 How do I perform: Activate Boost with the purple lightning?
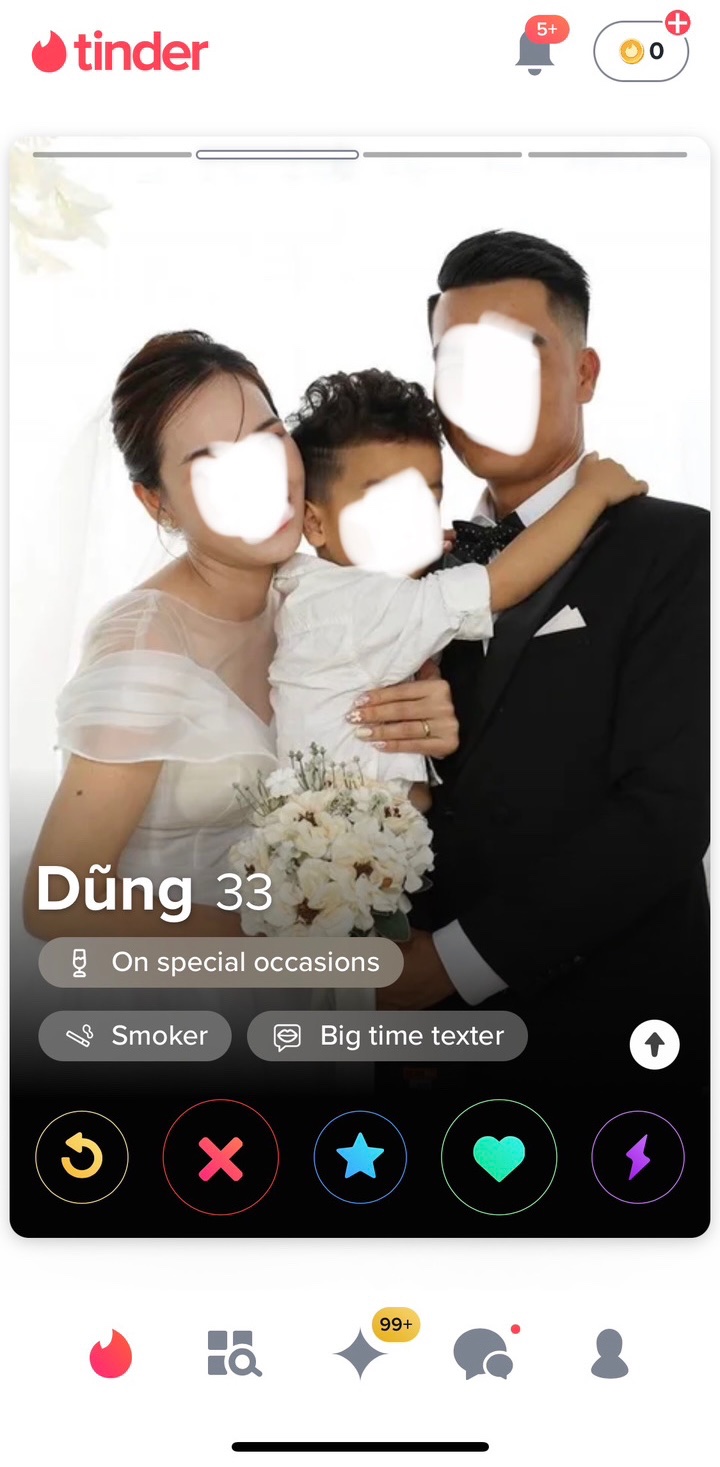click(638, 1157)
